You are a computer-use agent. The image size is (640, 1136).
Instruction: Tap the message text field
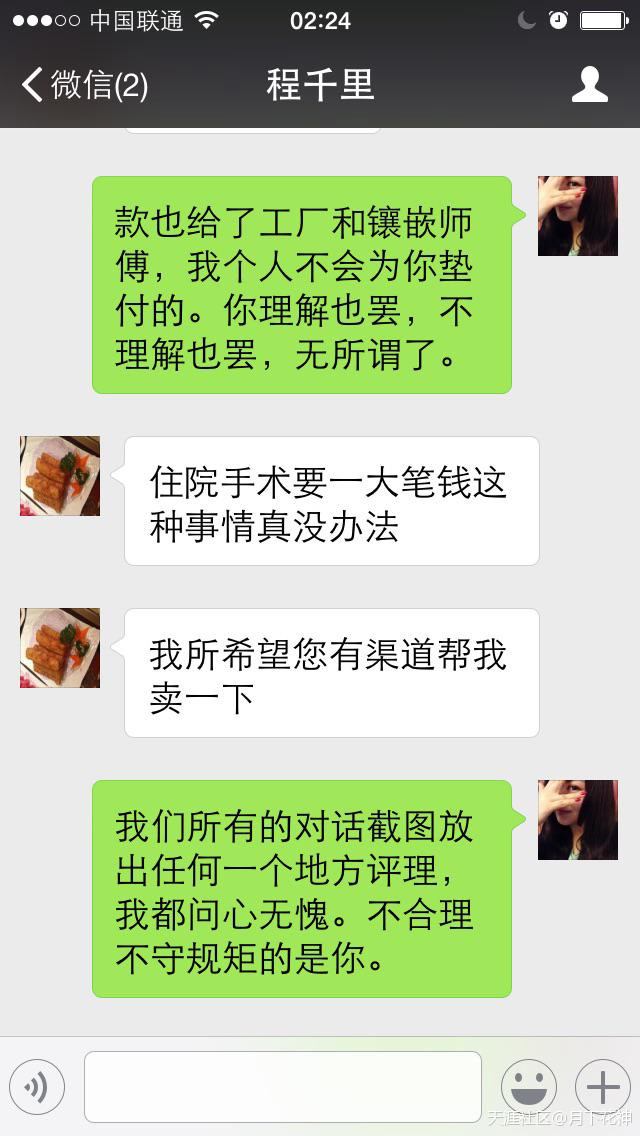click(282, 1086)
